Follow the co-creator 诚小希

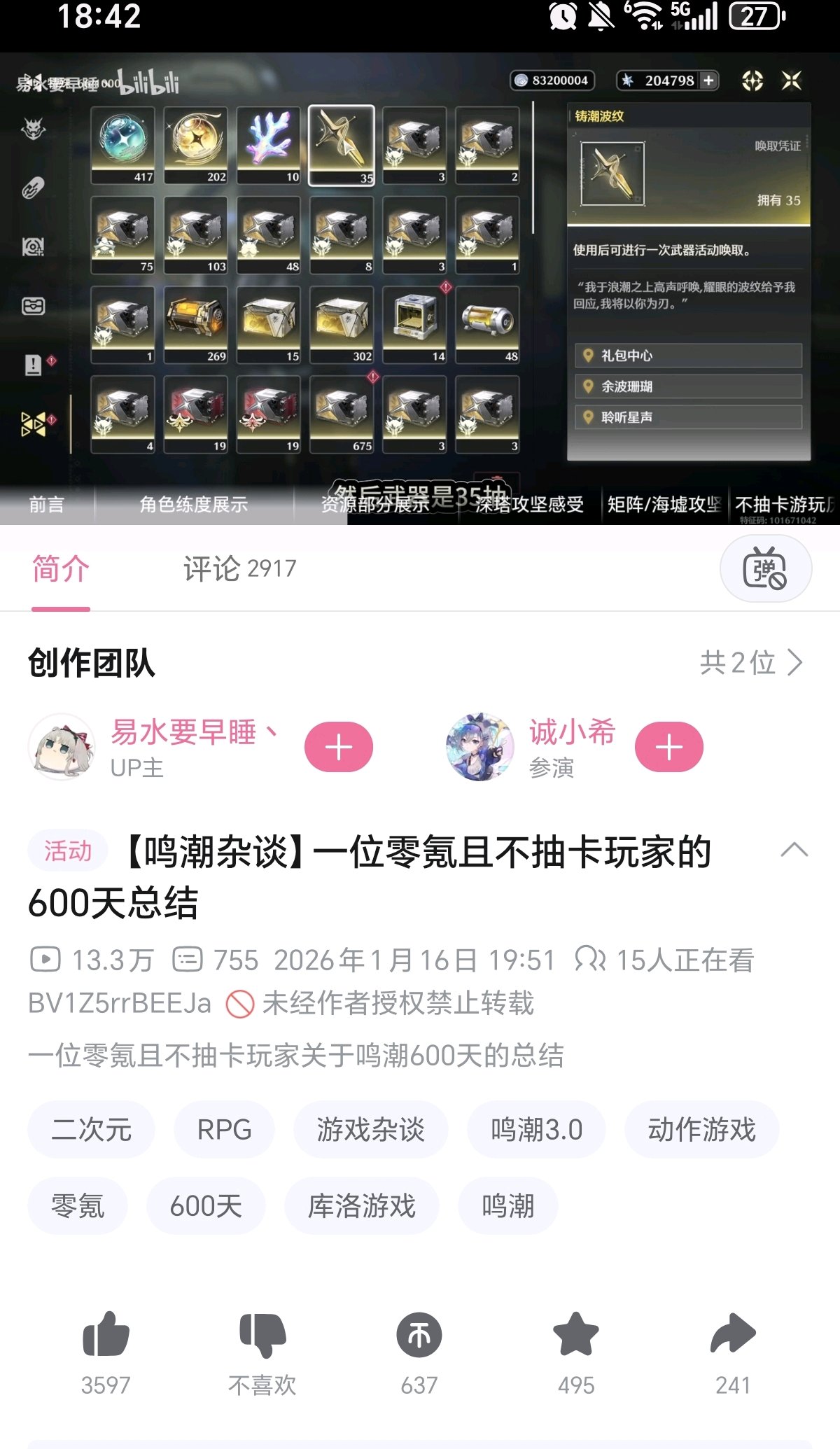tap(668, 747)
